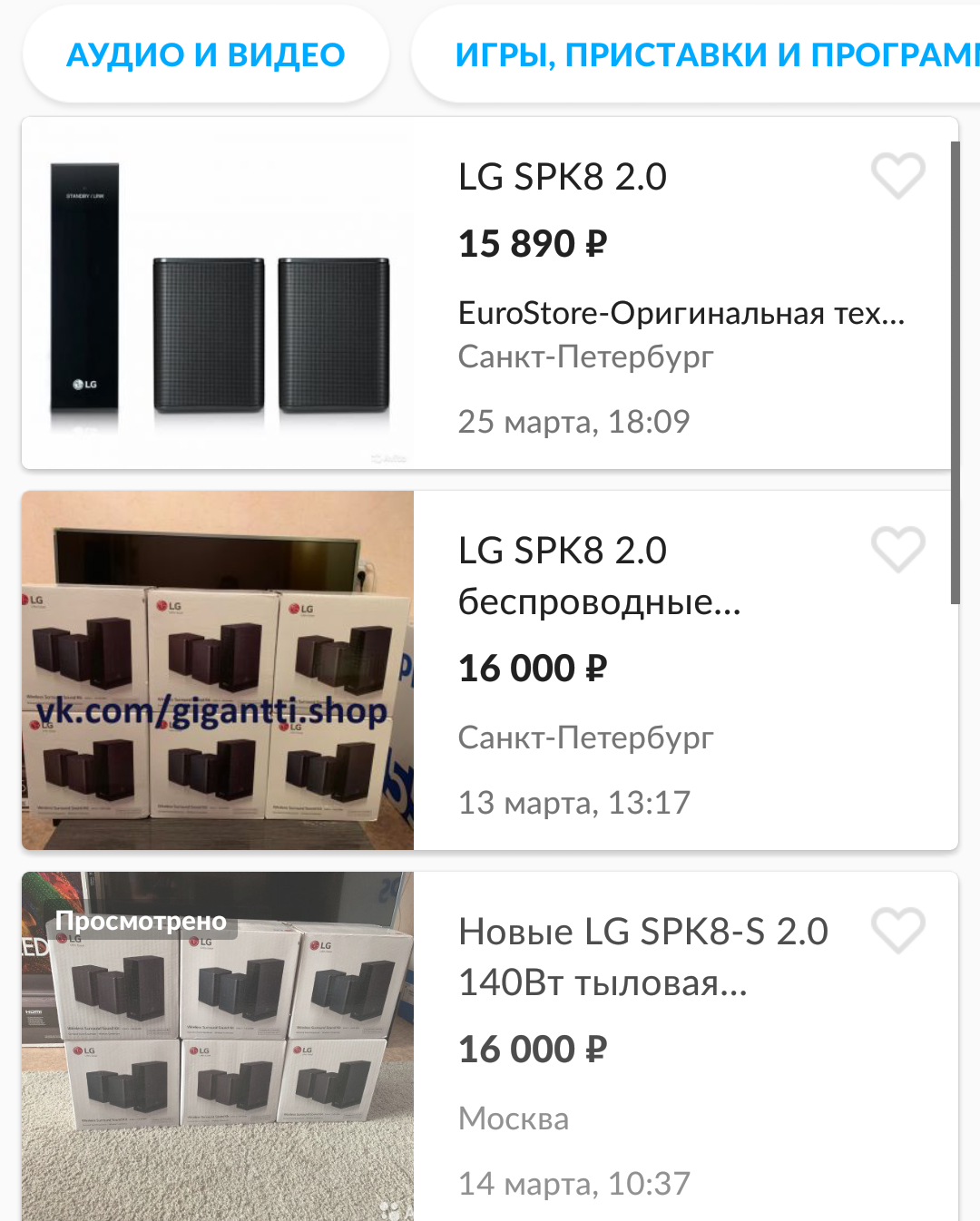Open the «Новые LG SPK8-S 2.0» Moscow listing
Image resolution: width=980 pixels, height=1221 pixels.
click(642, 956)
